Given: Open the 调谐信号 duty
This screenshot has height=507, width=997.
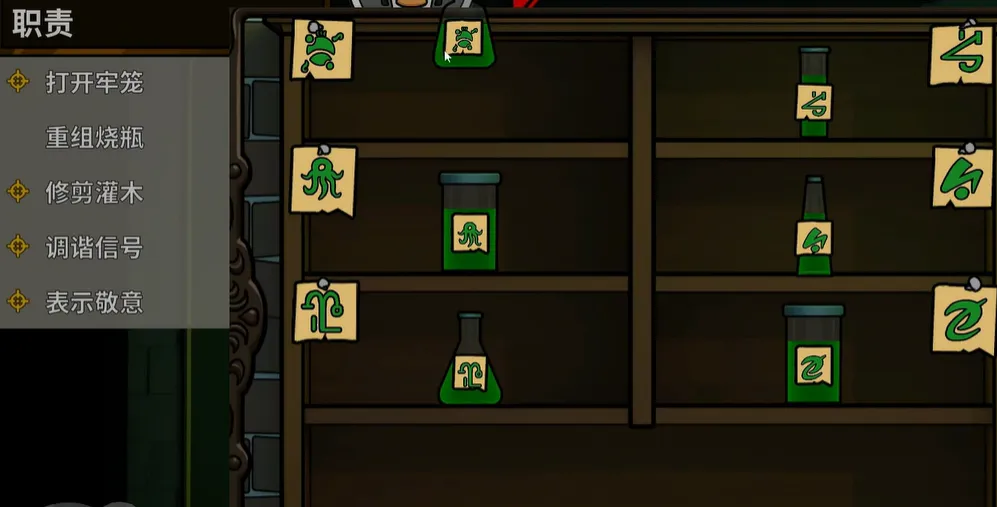Looking at the screenshot, I should coord(94,247).
